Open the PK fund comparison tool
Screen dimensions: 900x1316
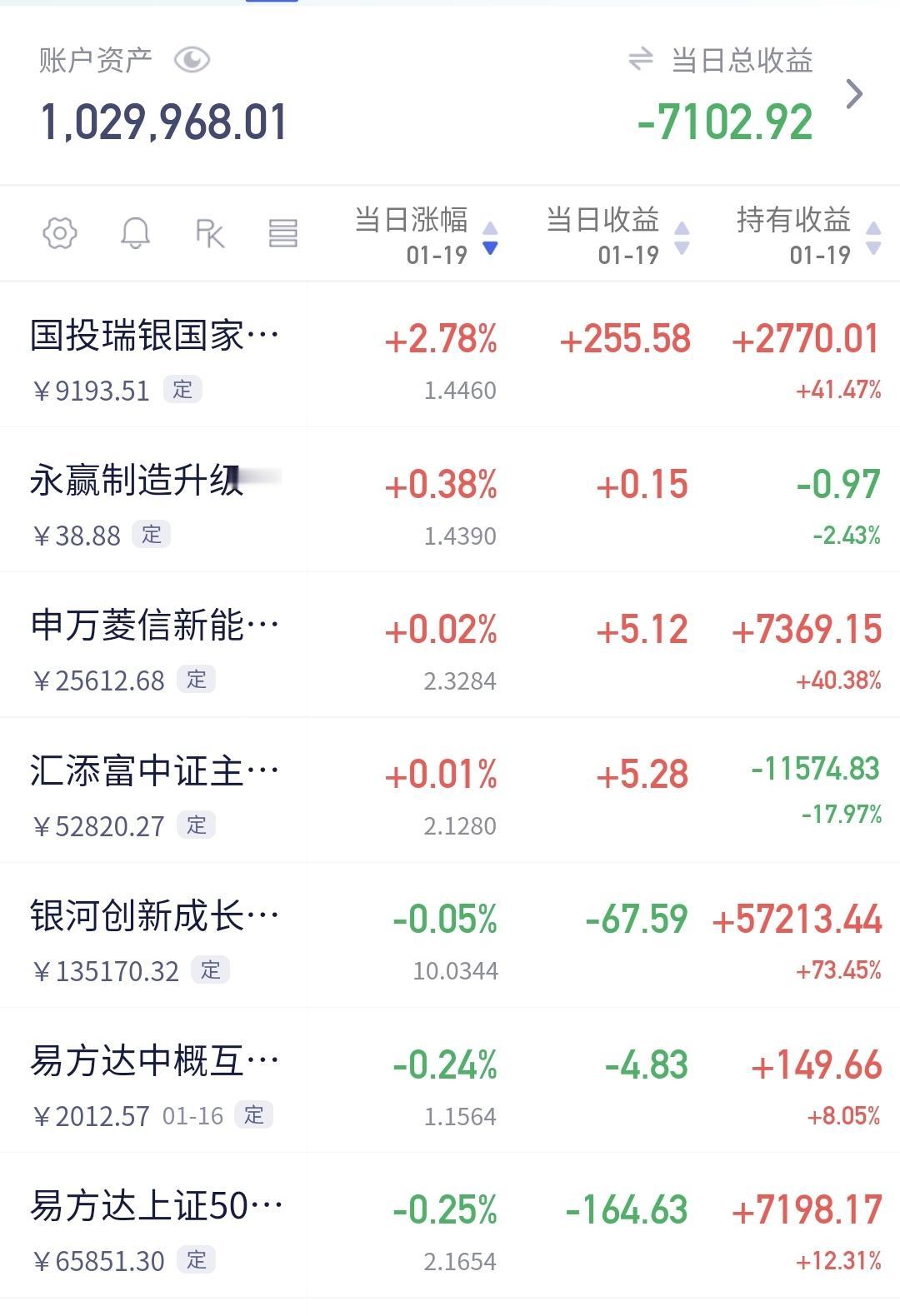click(x=209, y=233)
